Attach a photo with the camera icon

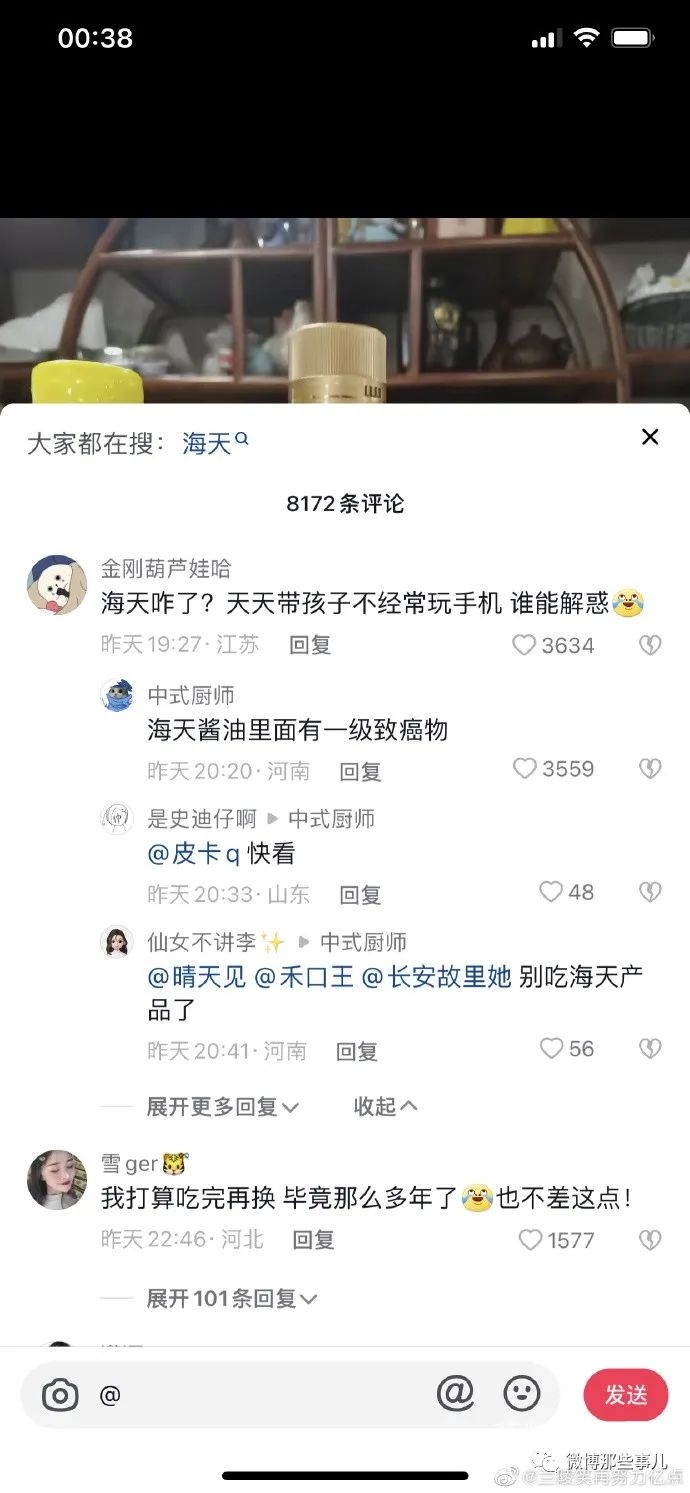coord(60,1394)
